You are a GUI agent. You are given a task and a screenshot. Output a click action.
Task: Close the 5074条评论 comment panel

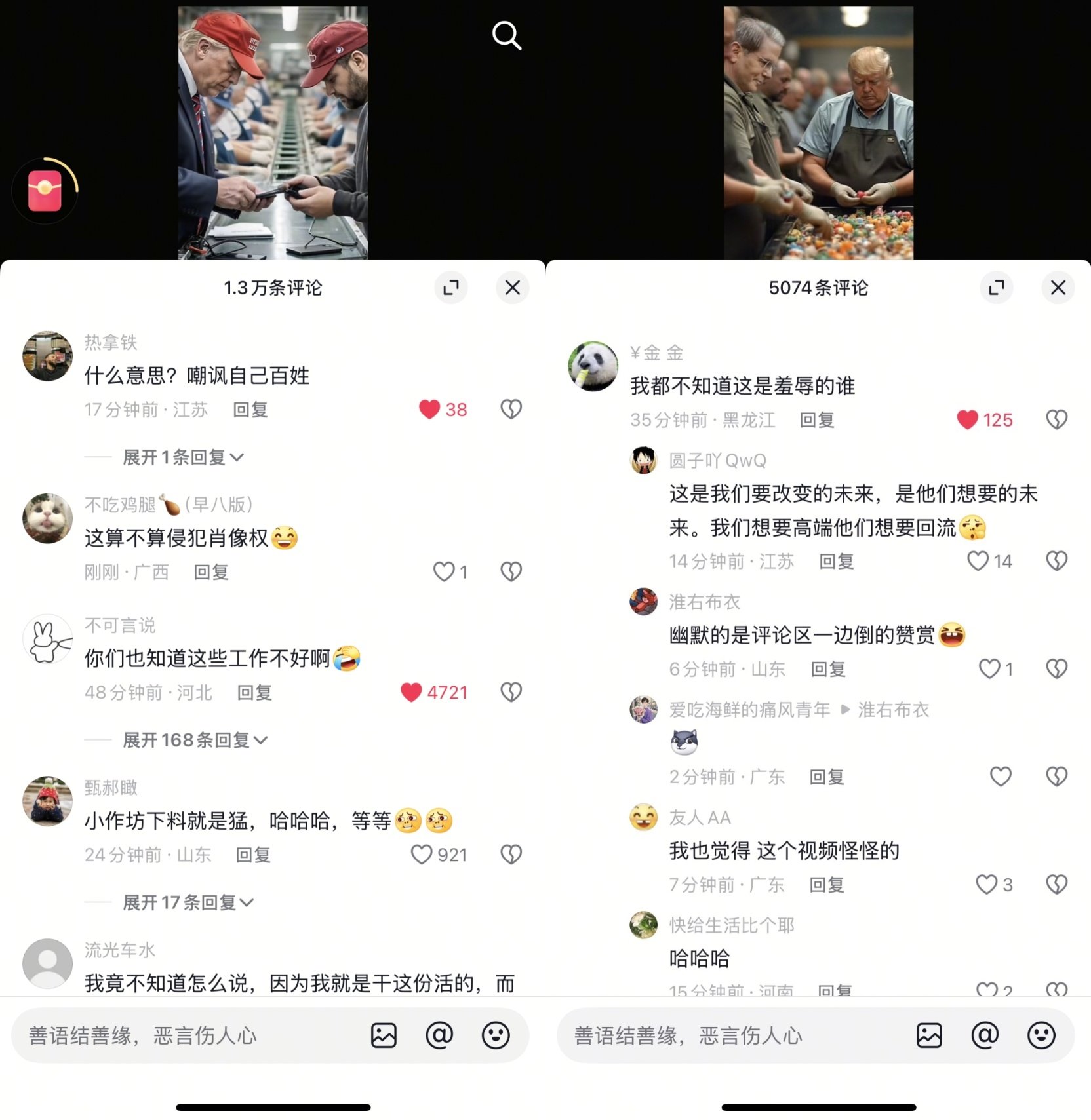pos(1058,288)
